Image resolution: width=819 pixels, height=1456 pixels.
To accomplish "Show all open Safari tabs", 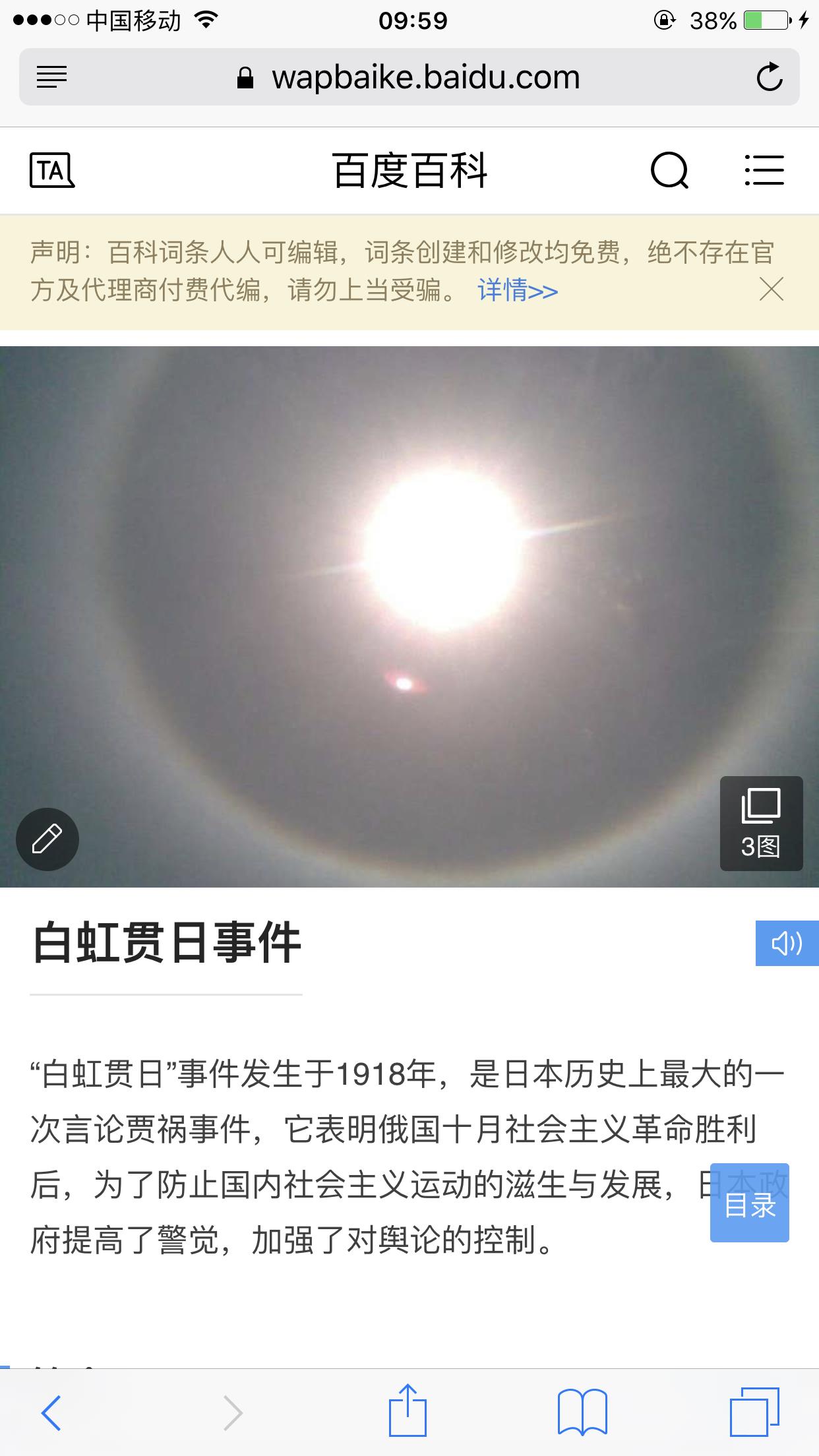I will (754, 1412).
